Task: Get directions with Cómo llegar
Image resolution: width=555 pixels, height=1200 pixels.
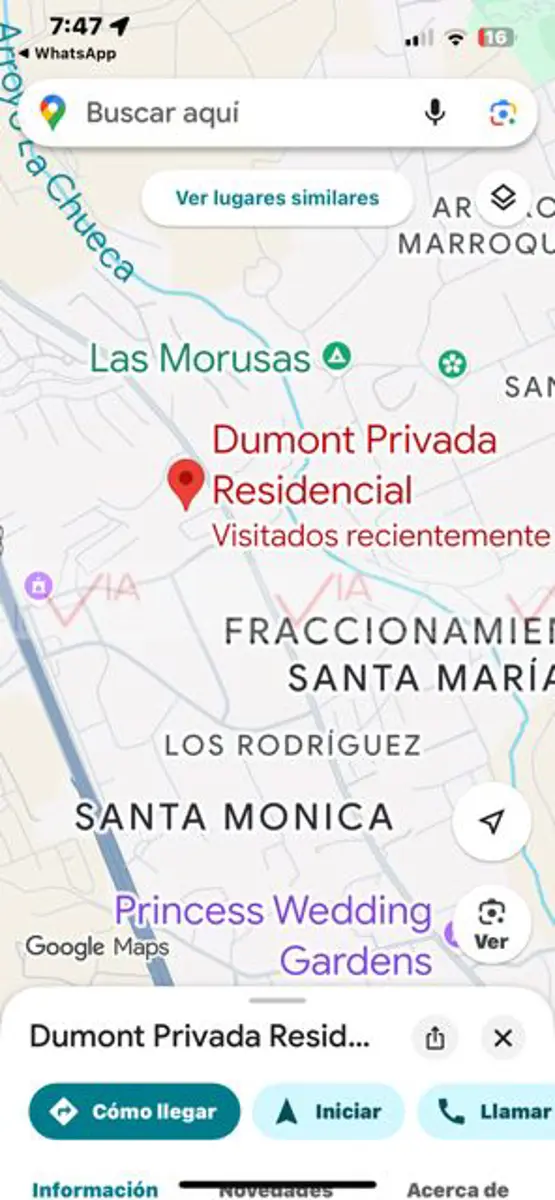Action: click(134, 1112)
